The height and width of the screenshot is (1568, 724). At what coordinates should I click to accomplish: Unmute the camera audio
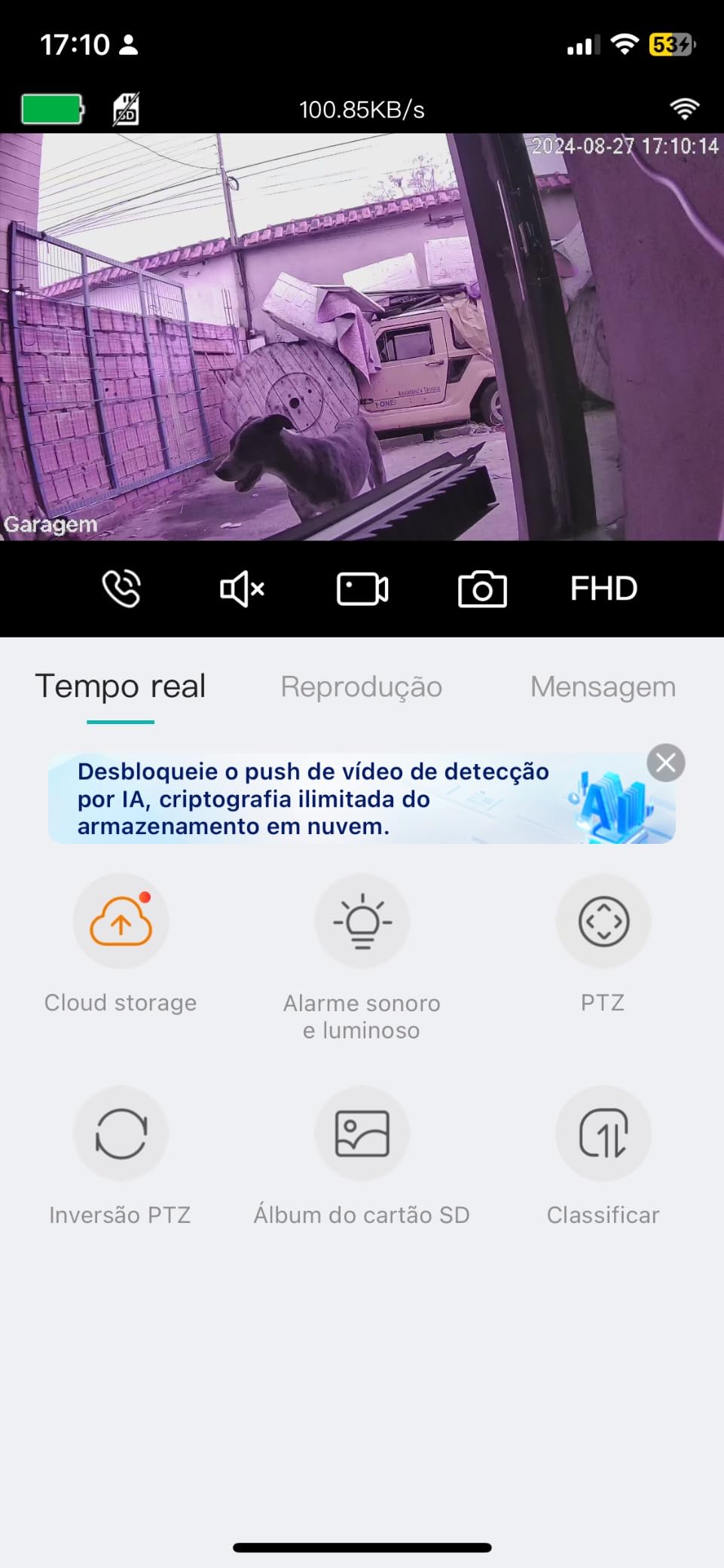(242, 588)
